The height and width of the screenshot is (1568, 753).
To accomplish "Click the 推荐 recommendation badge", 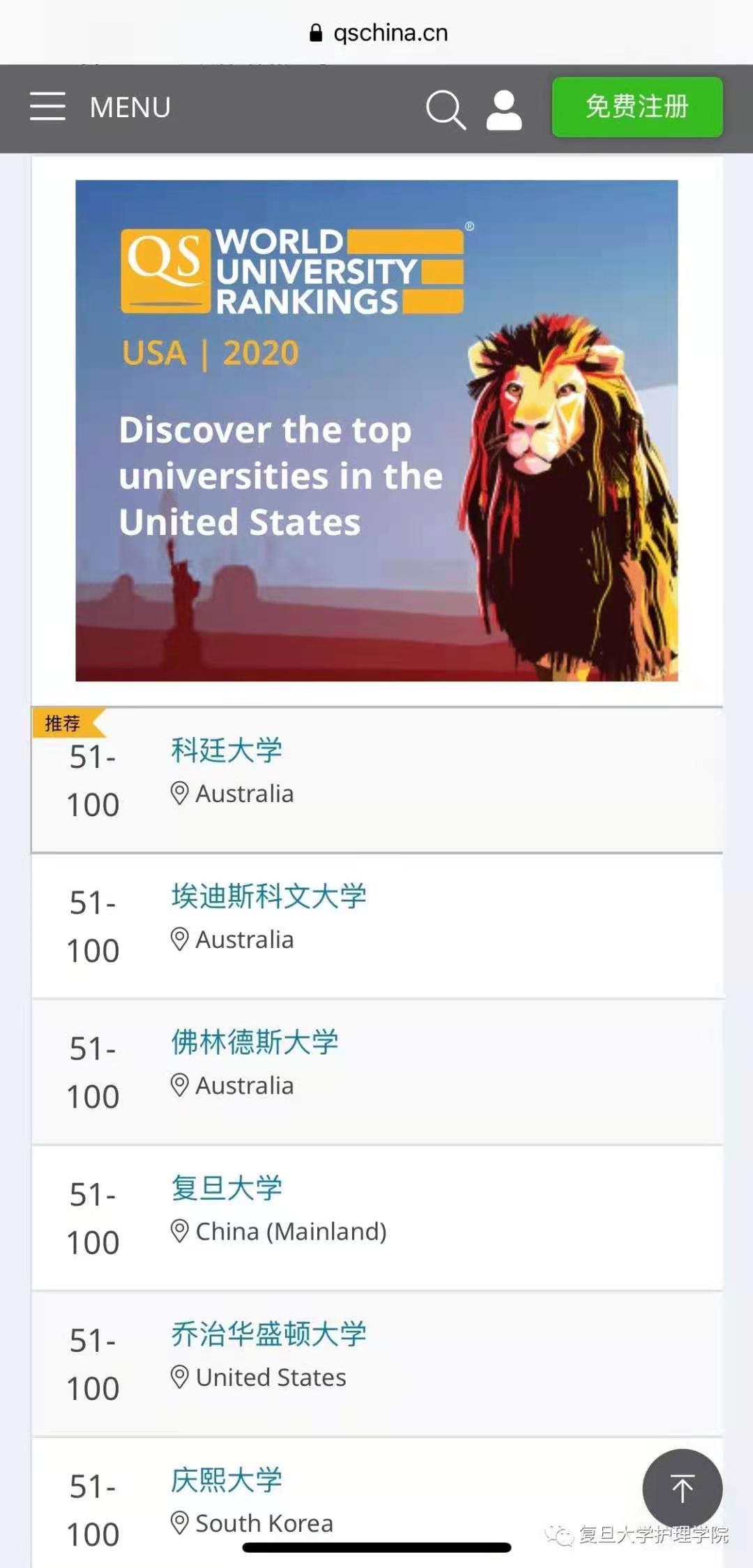I will (64, 723).
